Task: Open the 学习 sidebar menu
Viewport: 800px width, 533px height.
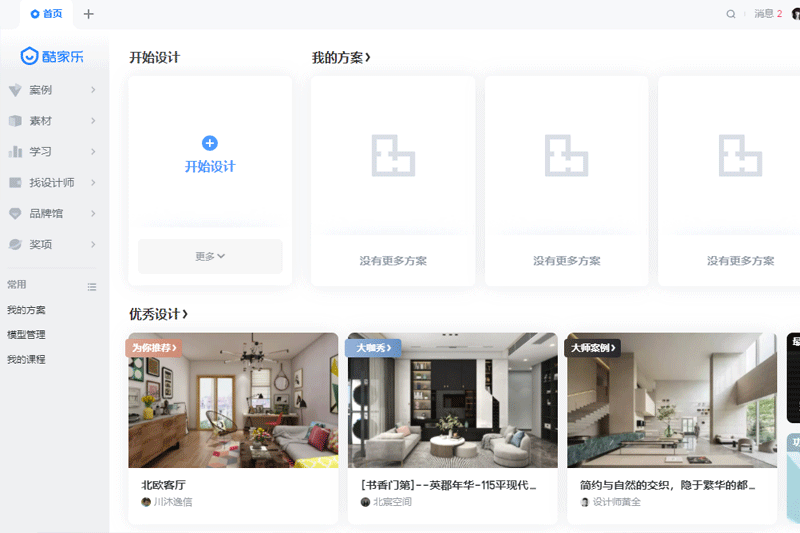Action: click(54, 152)
